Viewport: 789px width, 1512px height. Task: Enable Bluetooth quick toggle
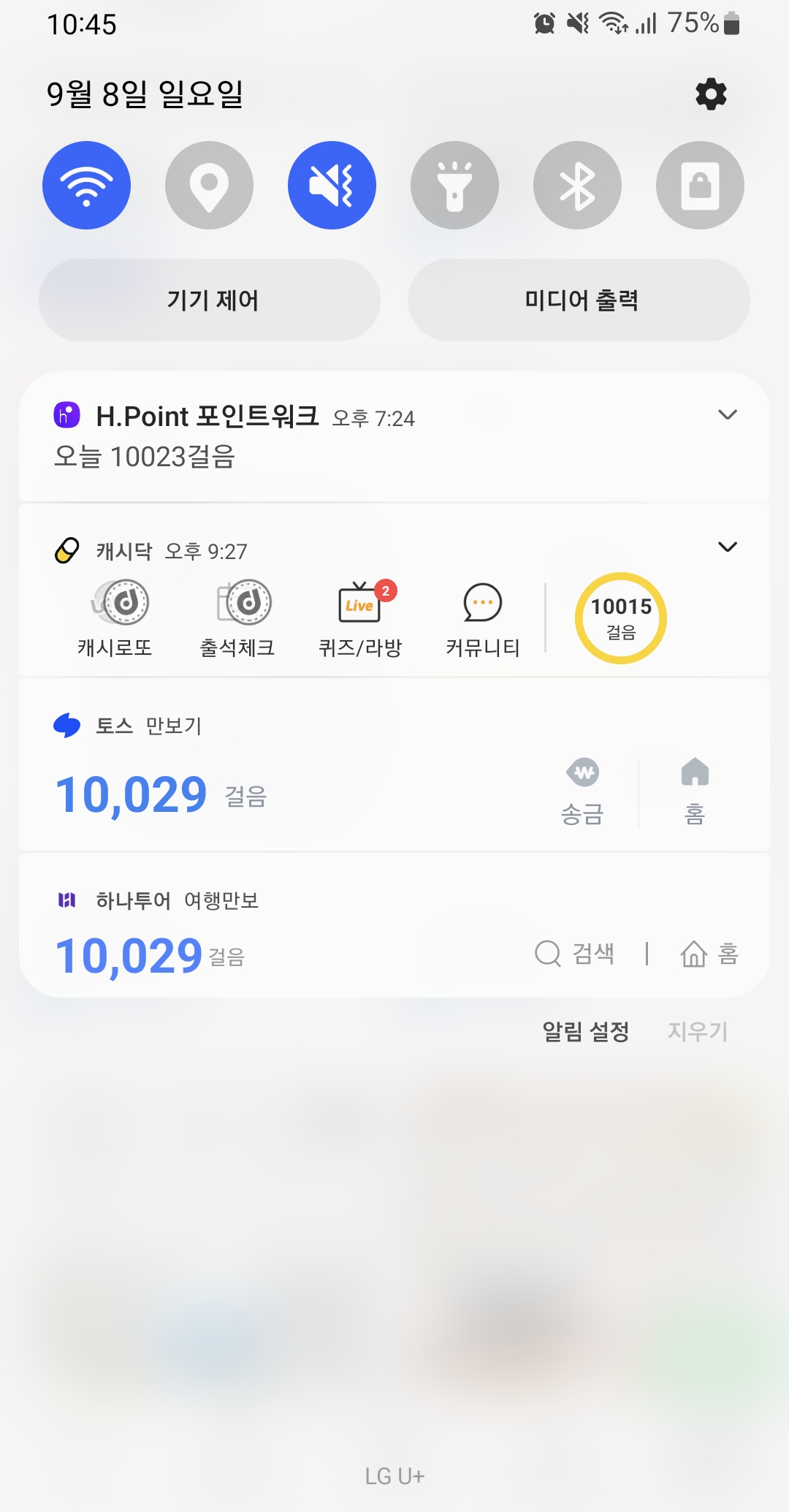[x=577, y=186]
